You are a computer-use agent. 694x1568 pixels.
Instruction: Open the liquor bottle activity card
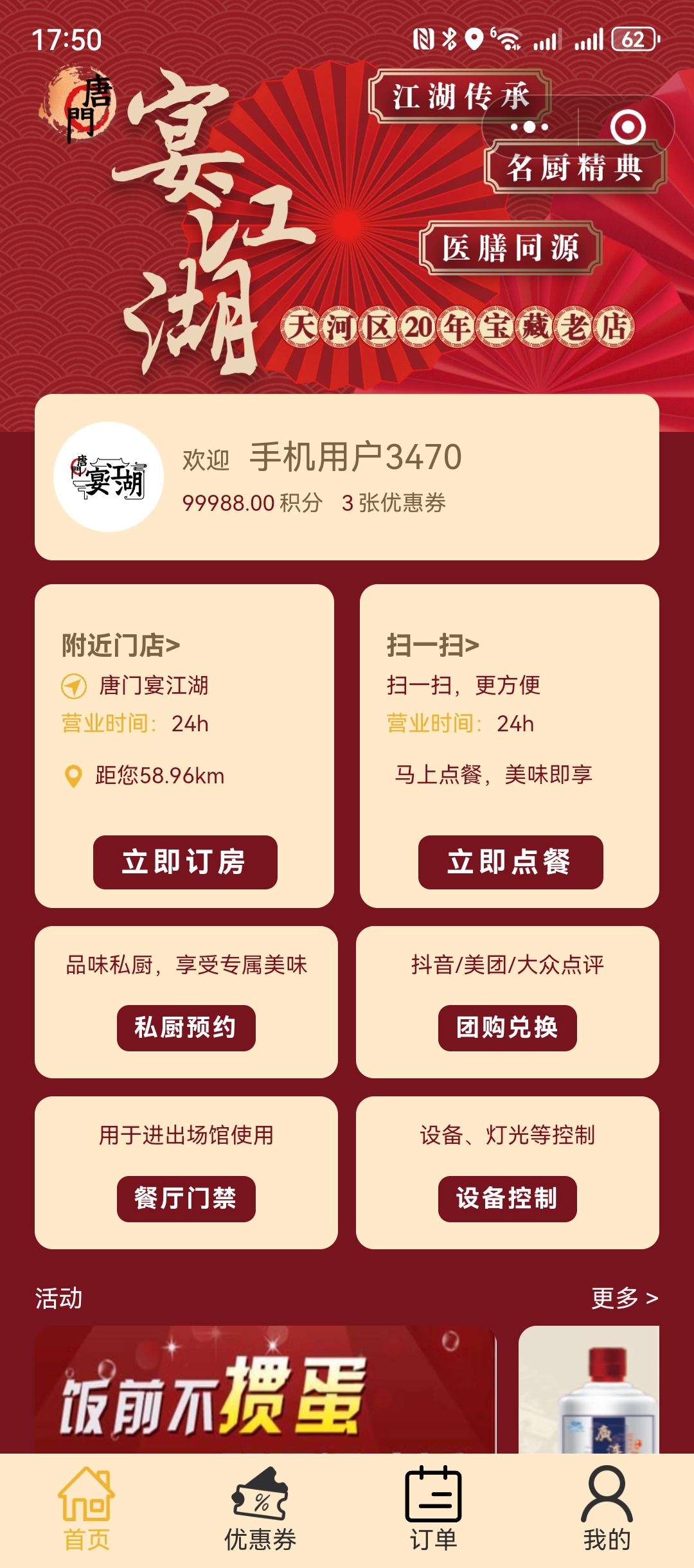[589, 1391]
